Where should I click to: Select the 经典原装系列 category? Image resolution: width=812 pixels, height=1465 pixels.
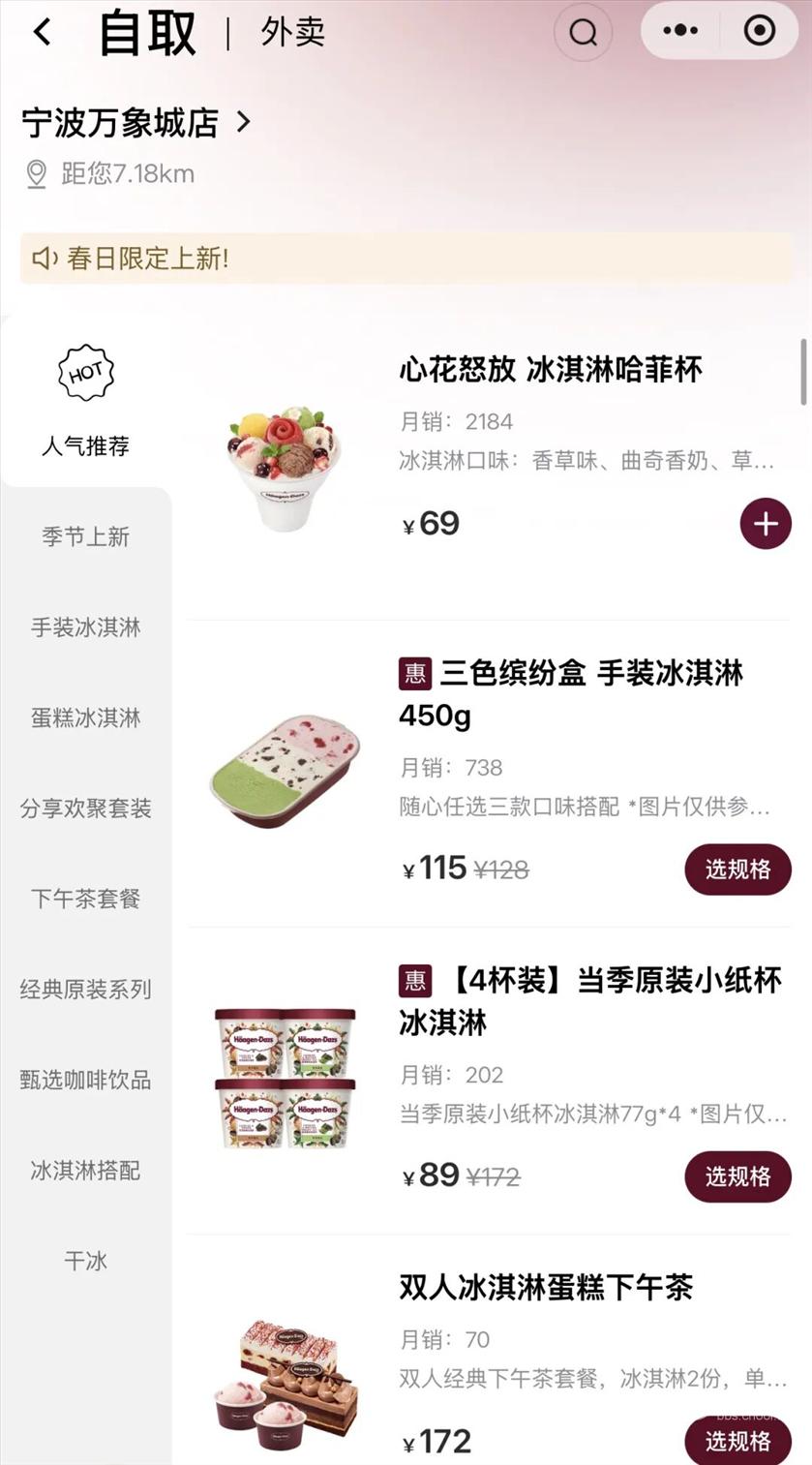(85, 990)
